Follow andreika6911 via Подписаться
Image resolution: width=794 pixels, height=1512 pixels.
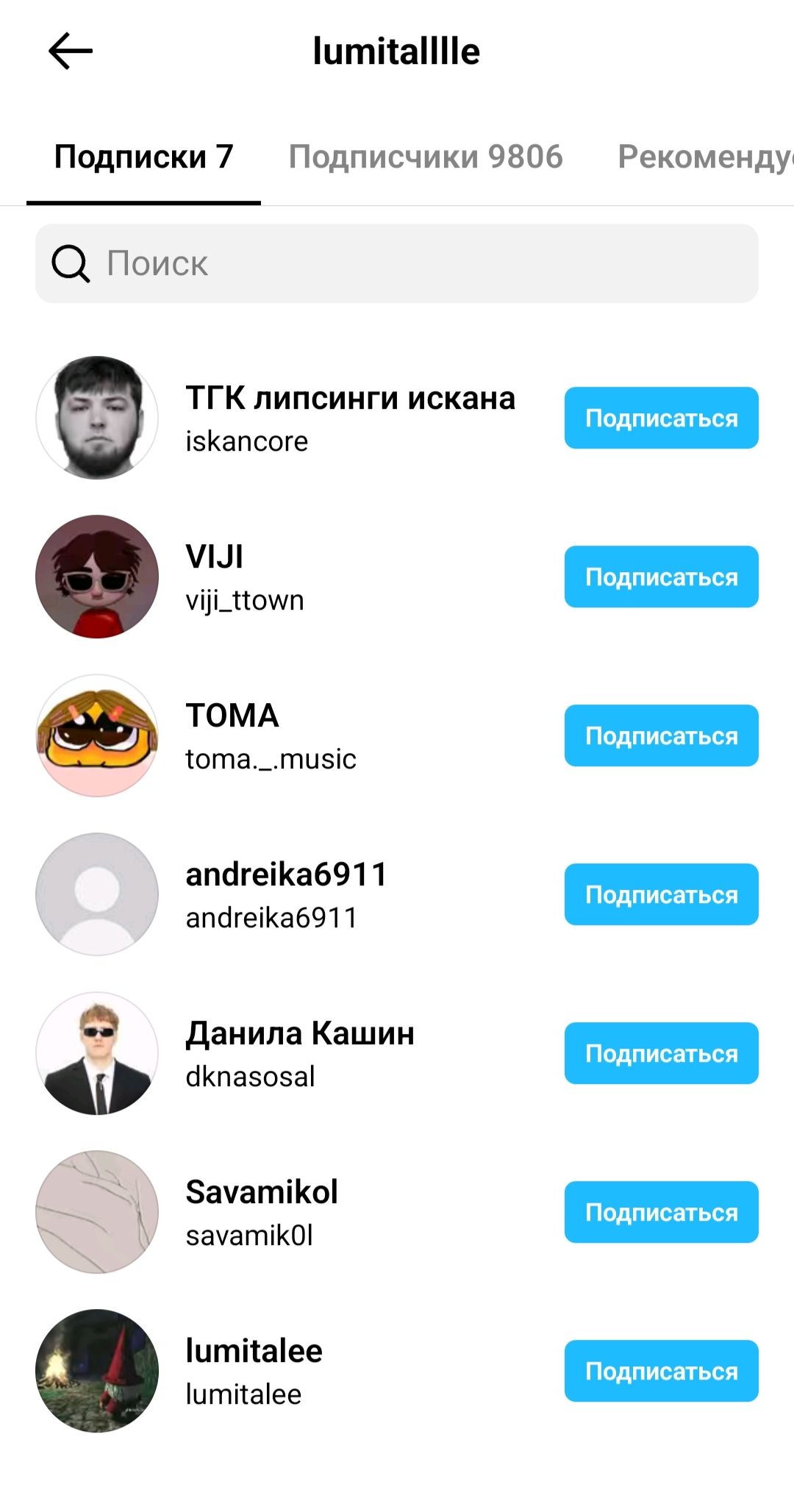pos(662,894)
